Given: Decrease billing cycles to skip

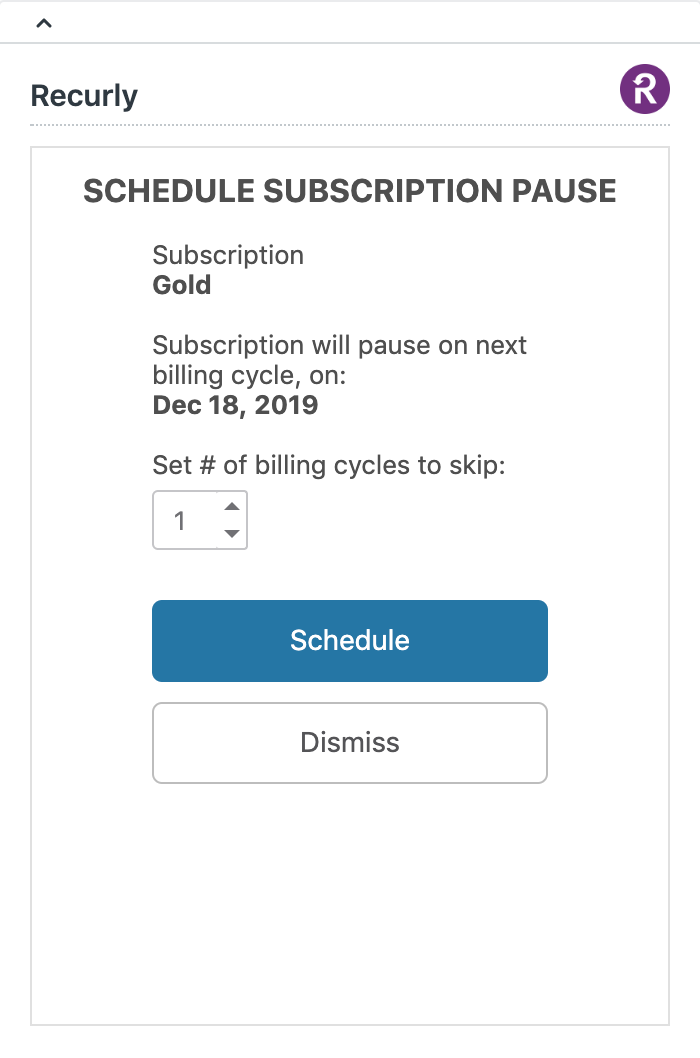Looking at the screenshot, I should coord(232,533).
